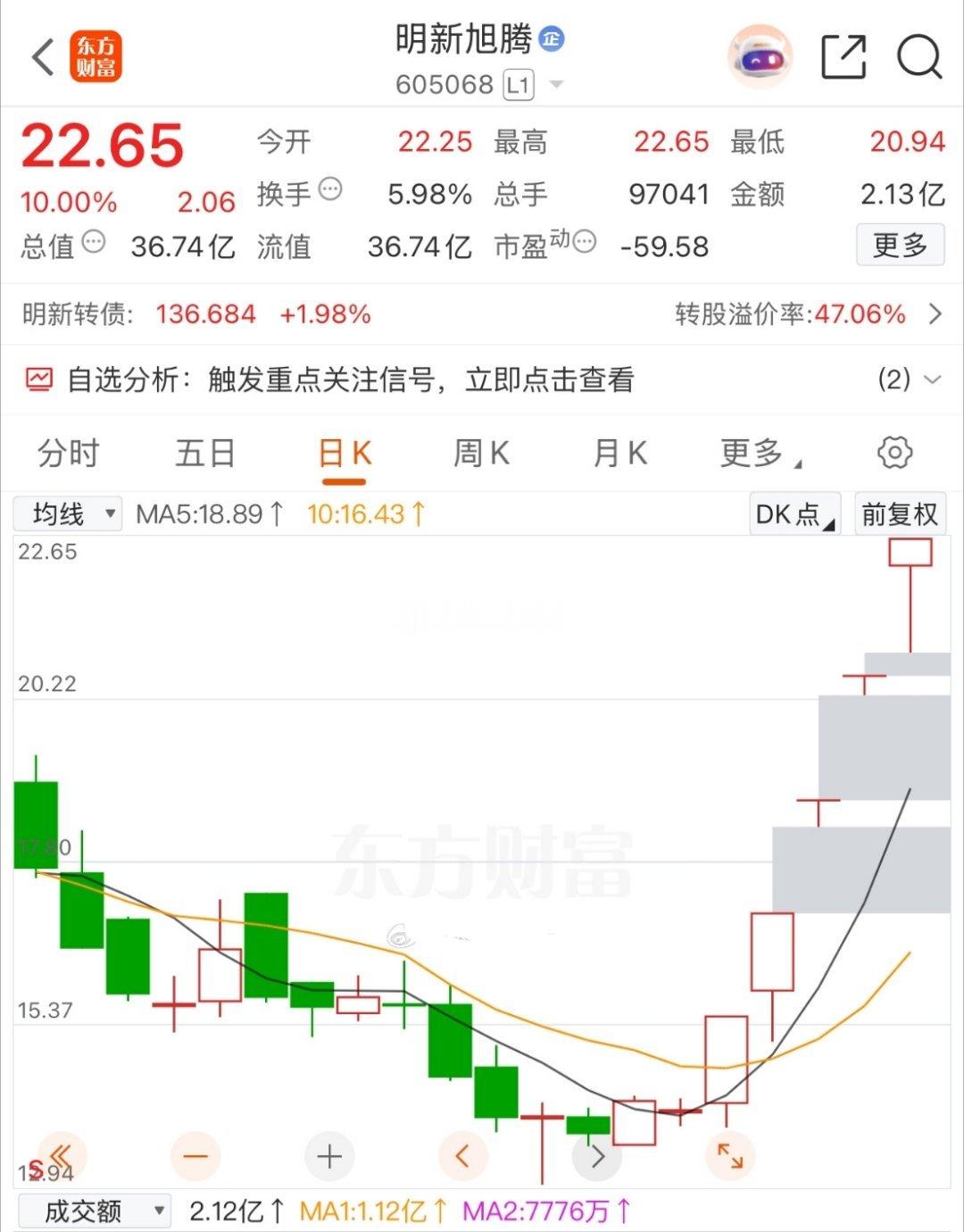Tap the DK点 option
This screenshot has height=1232, width=964.
pyautogui.click(x=795, y=513)
